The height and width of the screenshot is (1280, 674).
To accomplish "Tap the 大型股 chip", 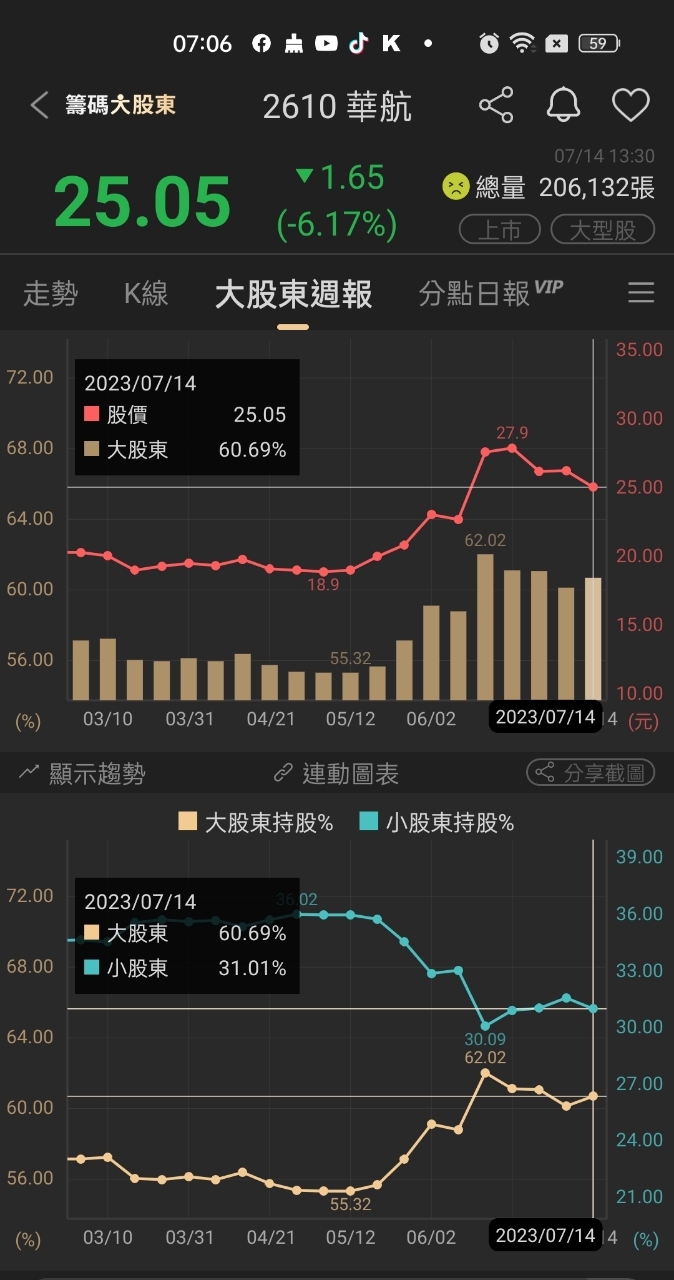I will [602, 230].
